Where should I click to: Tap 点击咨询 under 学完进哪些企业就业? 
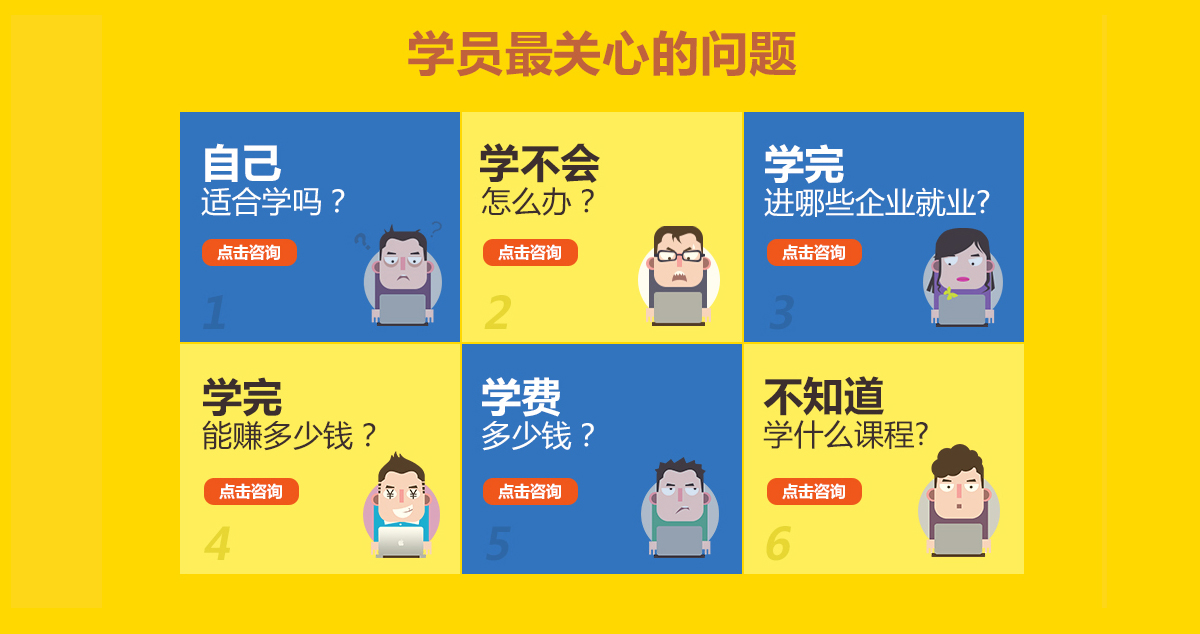point(814,253)
